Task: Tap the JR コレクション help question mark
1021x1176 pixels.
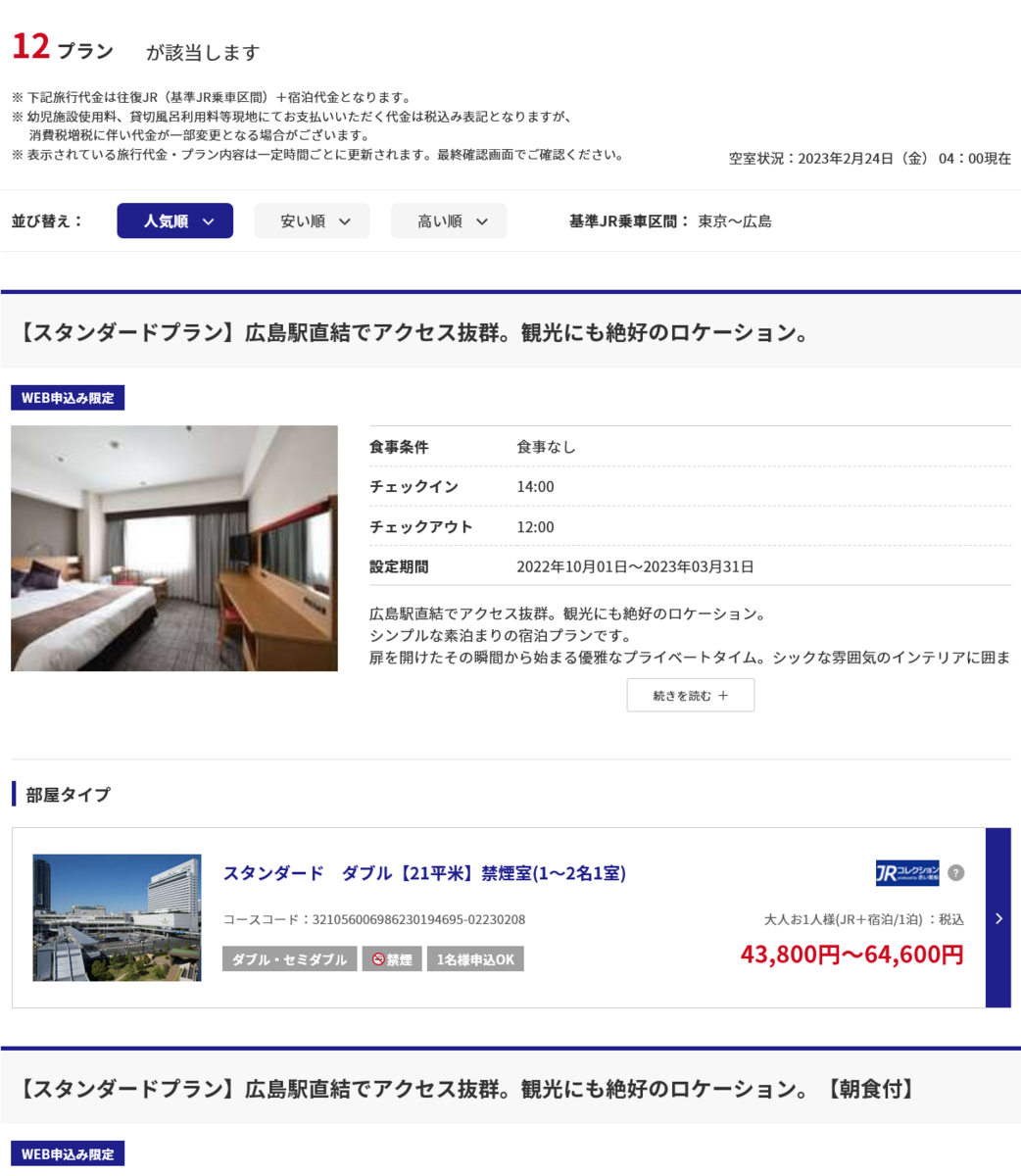Action: (x=956, y=873)
